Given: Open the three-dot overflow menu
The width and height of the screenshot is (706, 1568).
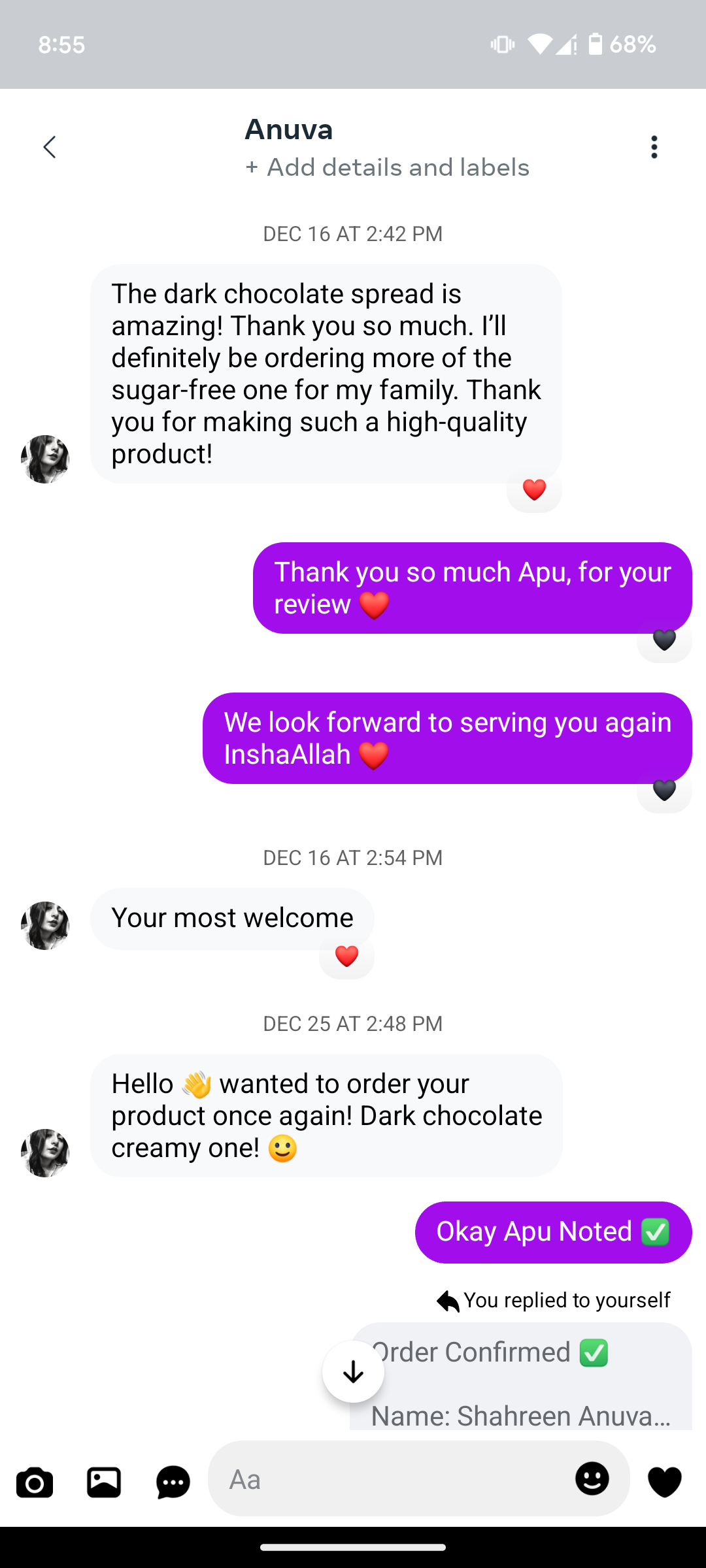Looking at the screenshot, I should [654, 147].
